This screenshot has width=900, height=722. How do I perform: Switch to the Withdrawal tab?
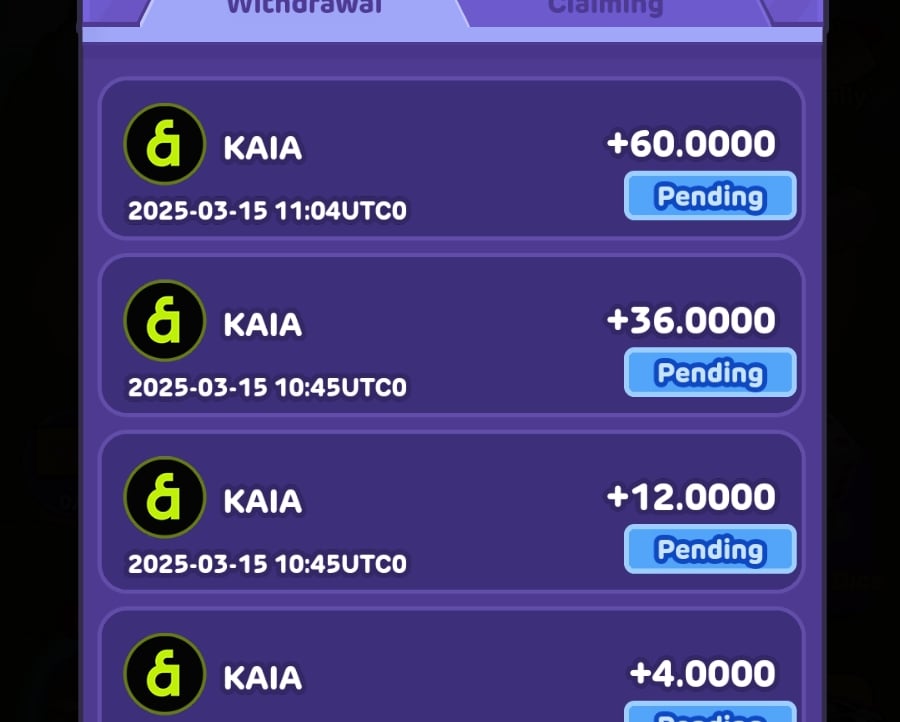click(x=305, y=11)
